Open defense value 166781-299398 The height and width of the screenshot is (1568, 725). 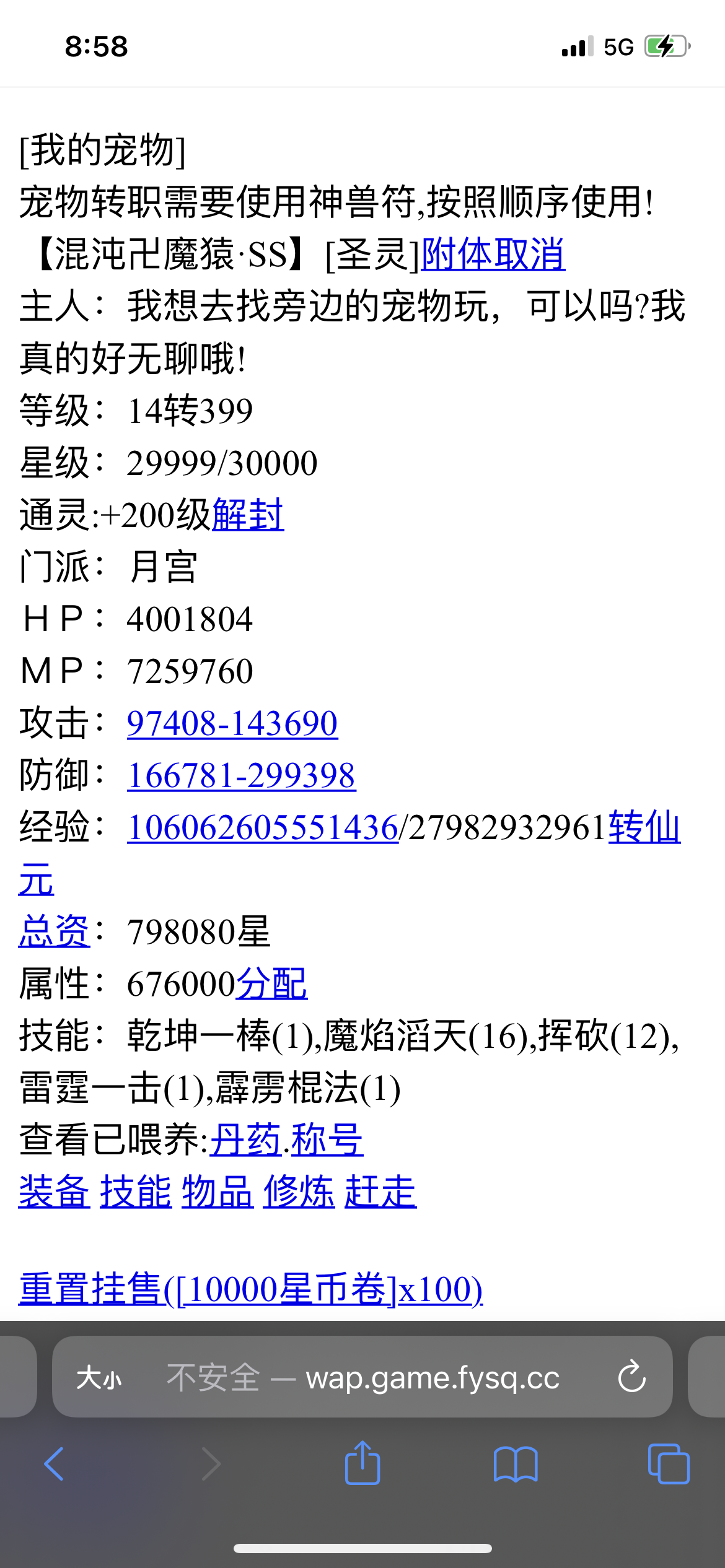[x=241, y=775]
